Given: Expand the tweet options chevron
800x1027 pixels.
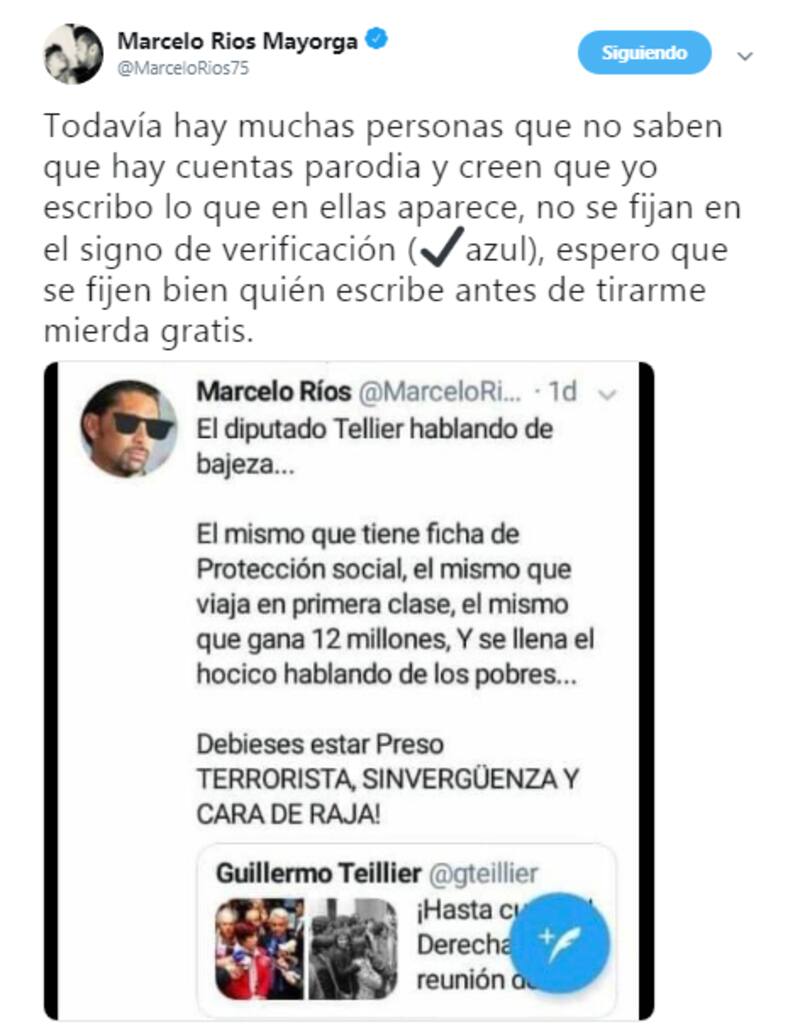Looking at the screenshot, I should click(744, 56).
